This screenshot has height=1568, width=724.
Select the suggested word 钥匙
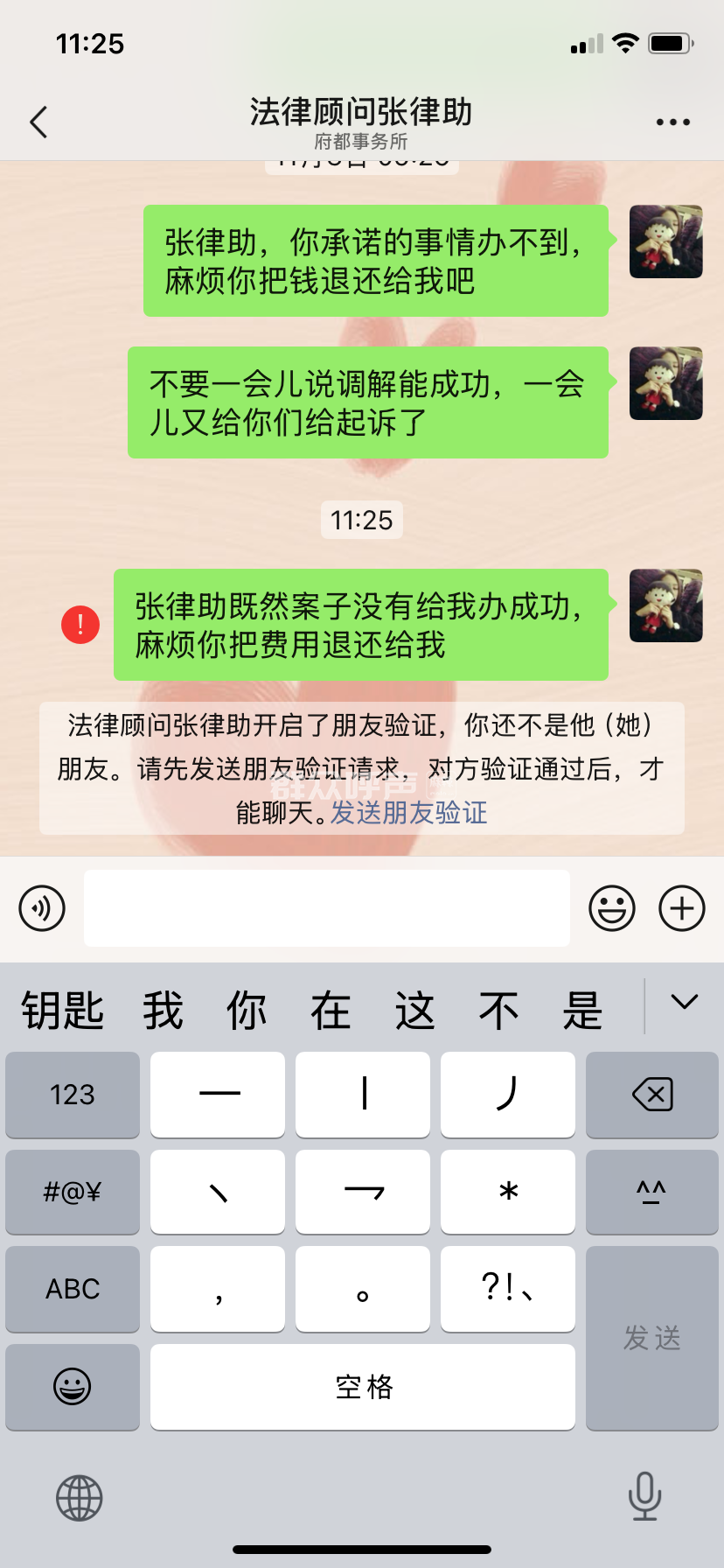[x=62, y=1011]
